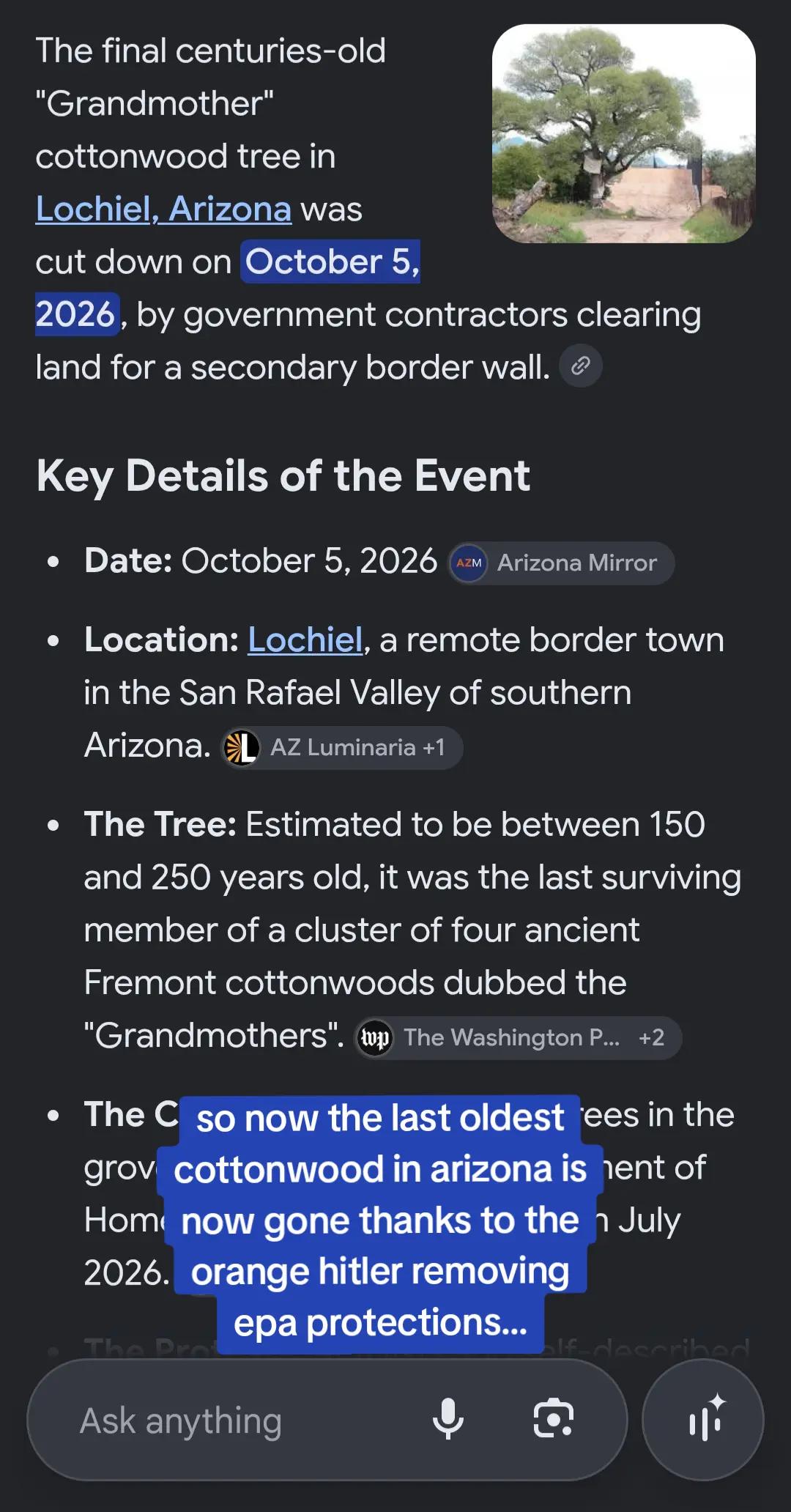Start live voice mode with the sparkle button
The image size is (791, 1512).
(x=703, y=1420)
